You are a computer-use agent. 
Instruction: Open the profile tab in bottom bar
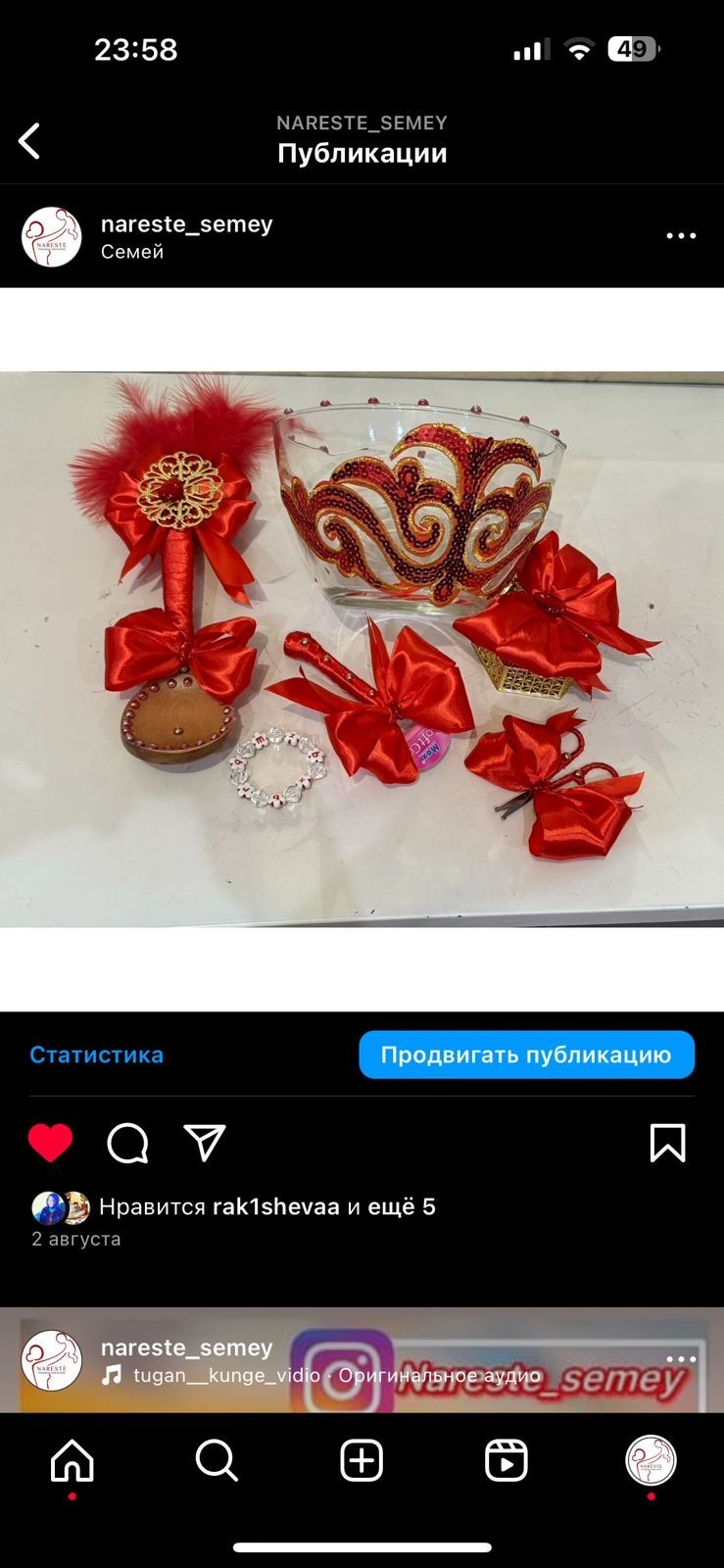(651, 1461)
